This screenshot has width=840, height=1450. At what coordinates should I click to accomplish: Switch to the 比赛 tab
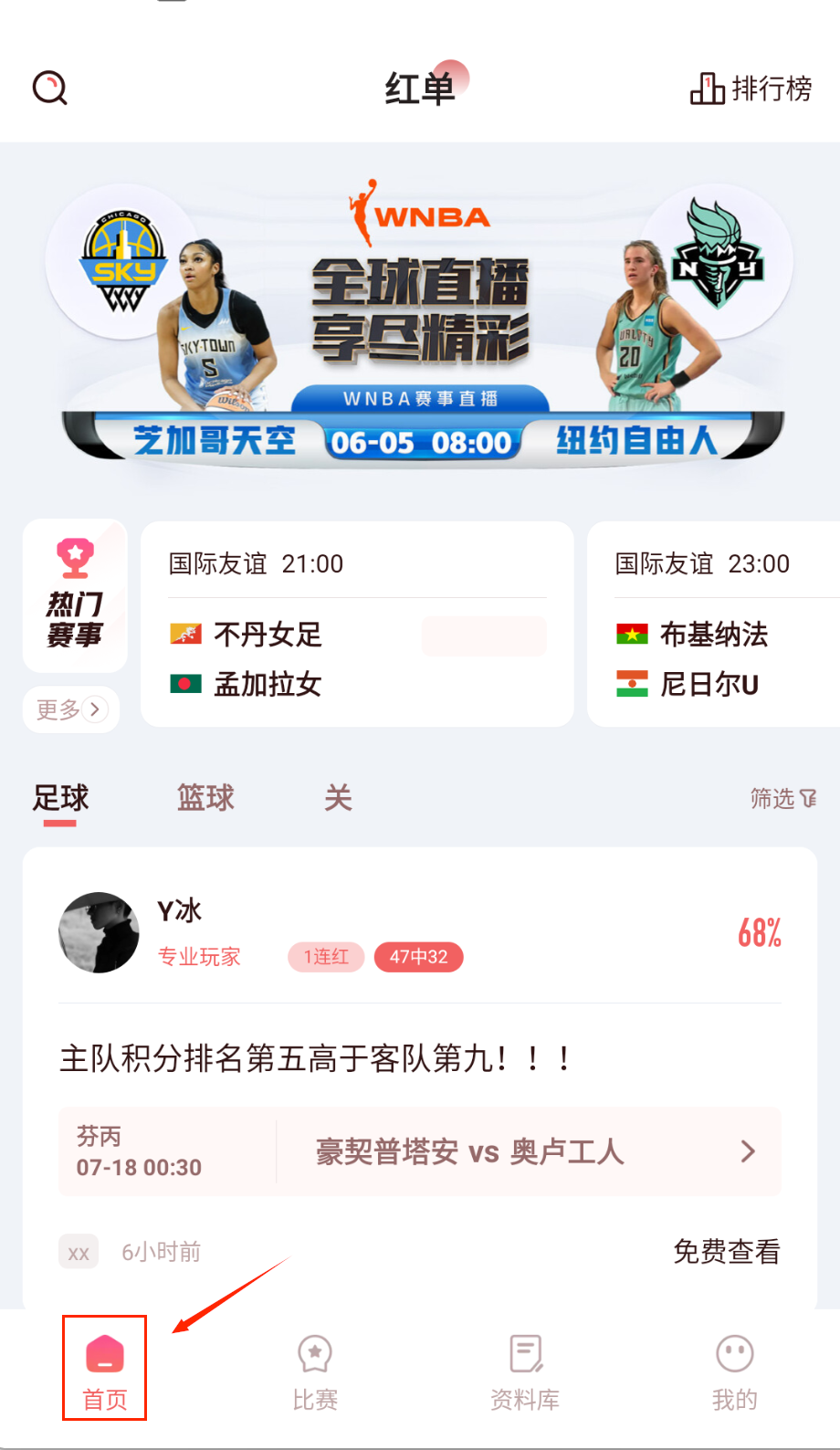click(315, 1369)
